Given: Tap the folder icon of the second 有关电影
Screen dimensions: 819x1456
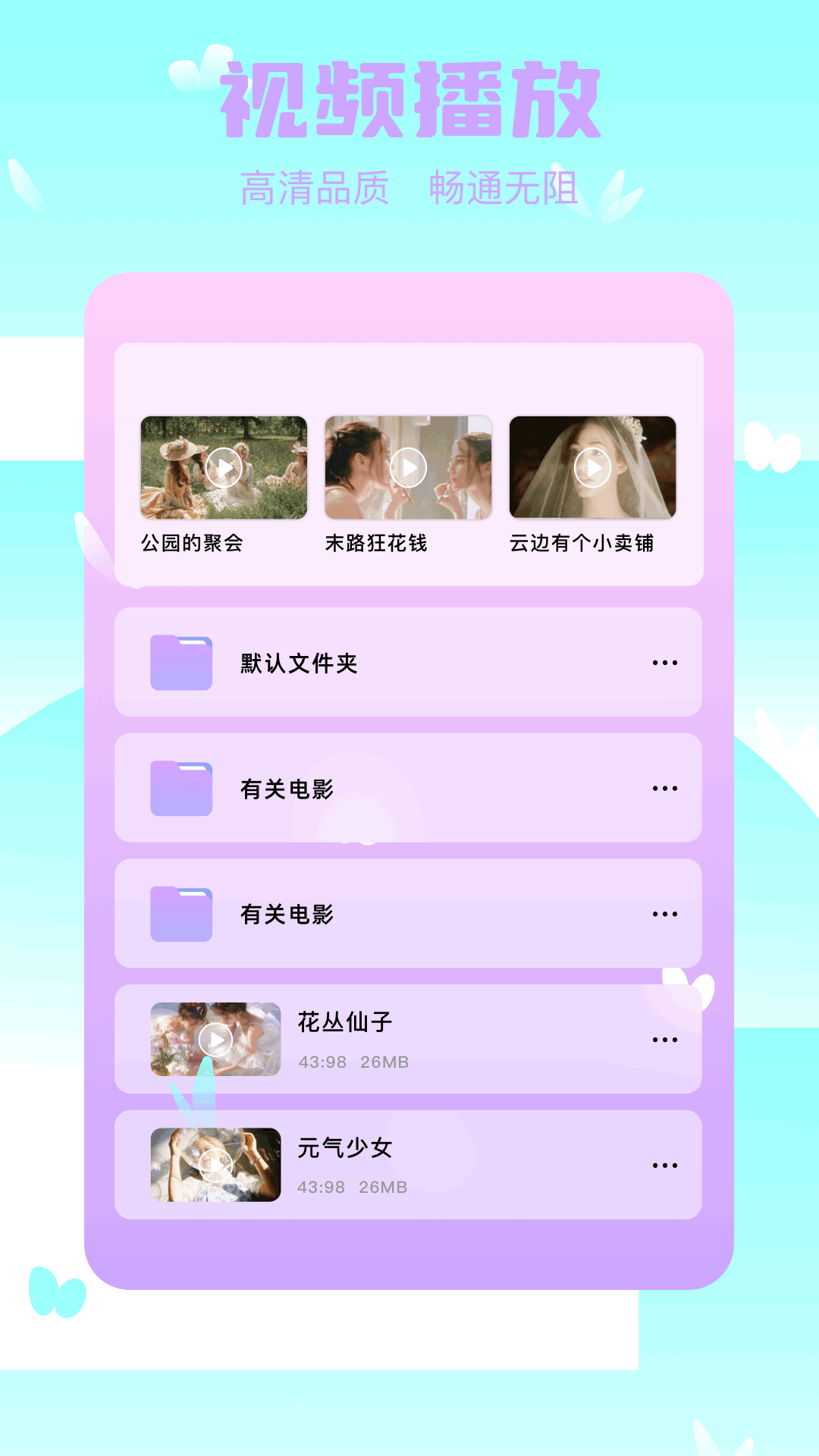Looking at the screenshot, I should pos(180,914).
